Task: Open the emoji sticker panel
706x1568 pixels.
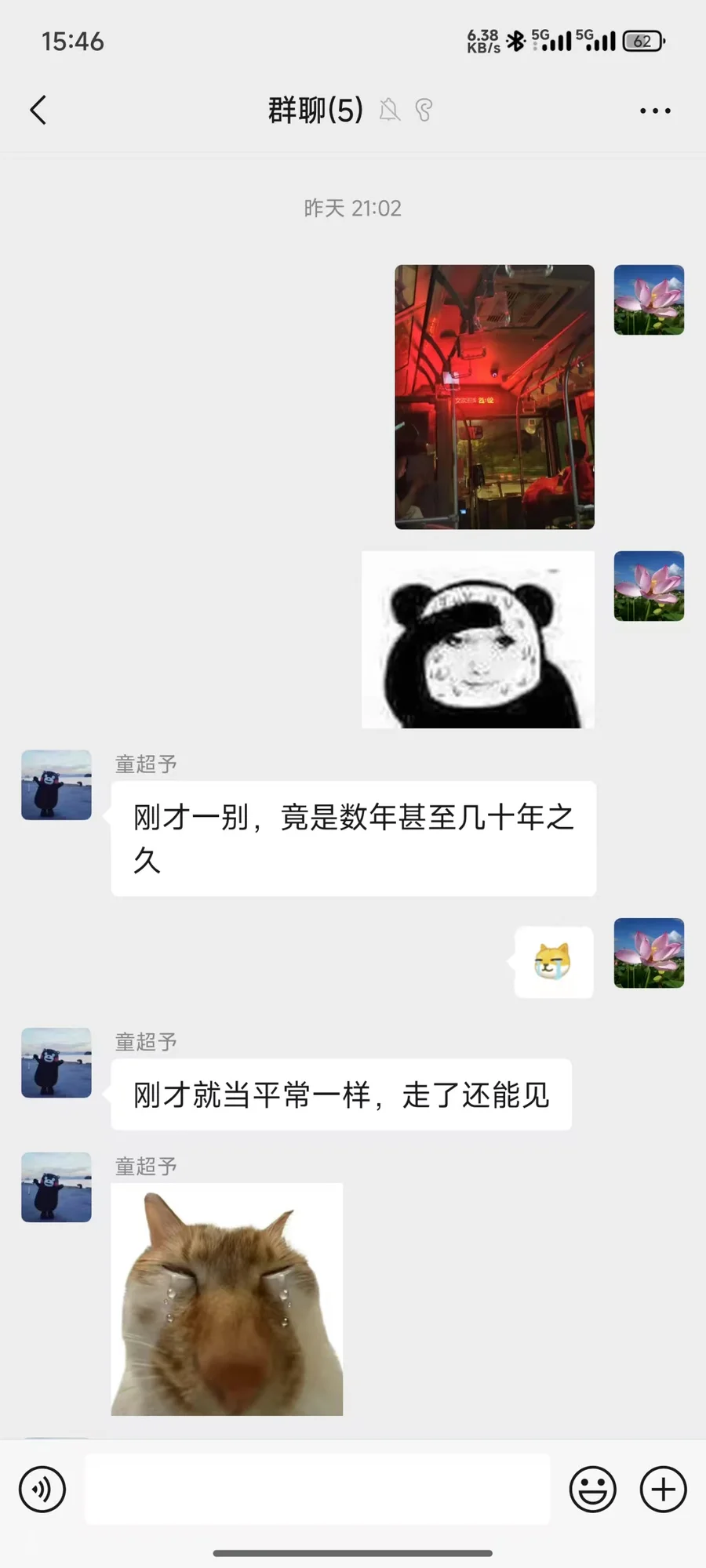Action: (x=592, y=1489)
